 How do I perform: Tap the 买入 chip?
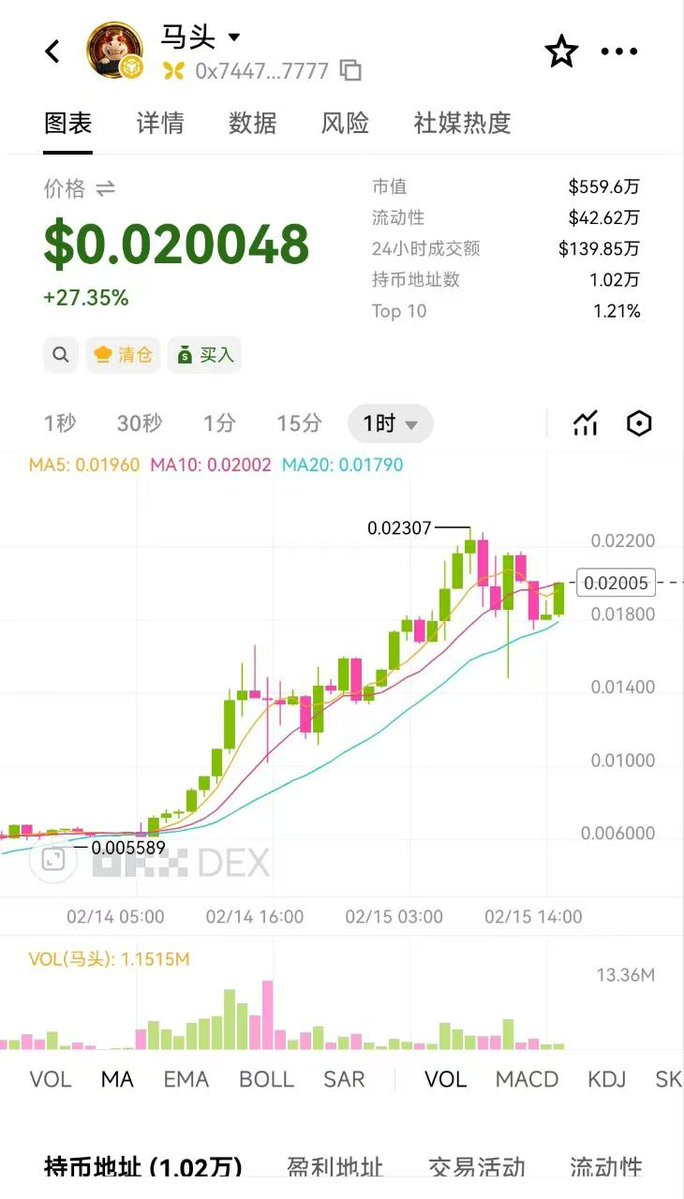point(205,354)
